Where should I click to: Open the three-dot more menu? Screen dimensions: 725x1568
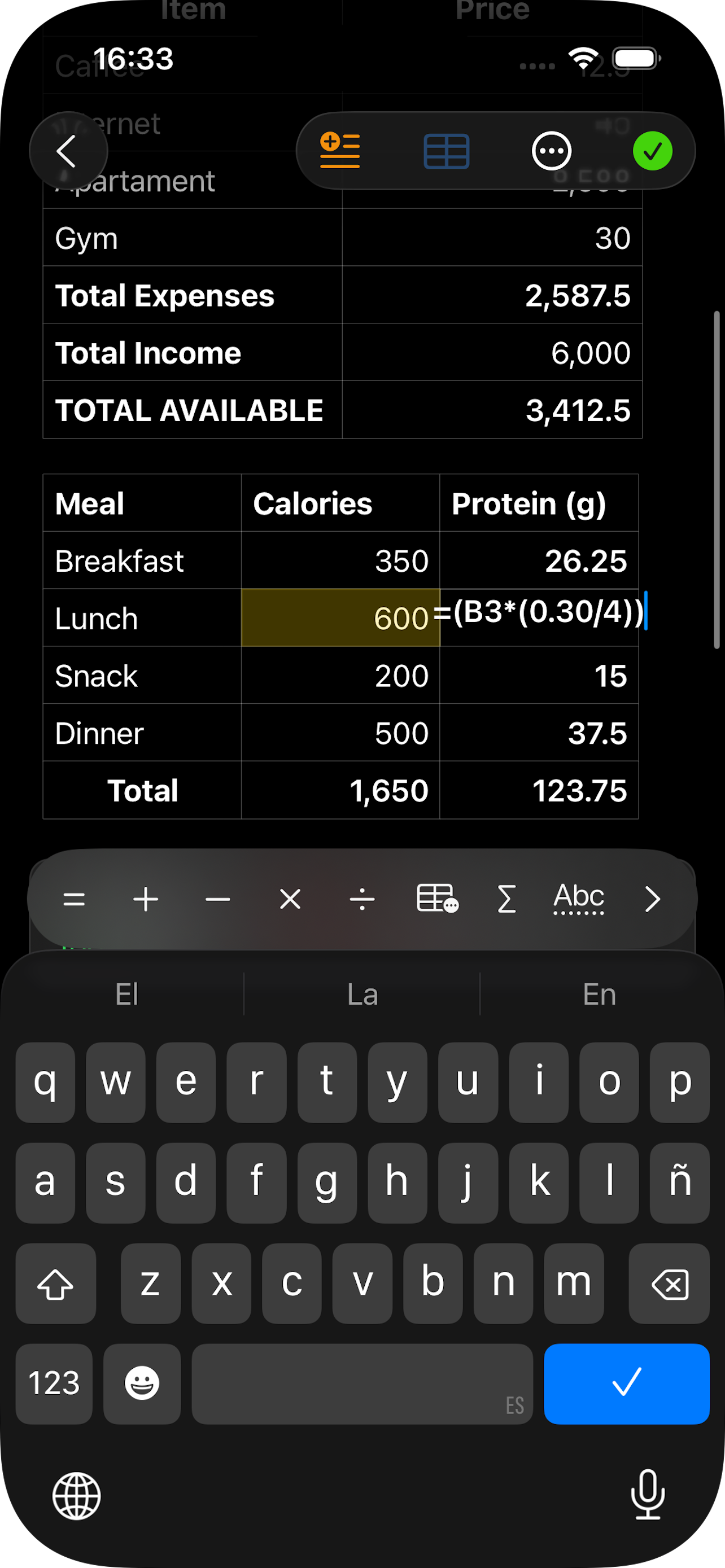[551, 151]
